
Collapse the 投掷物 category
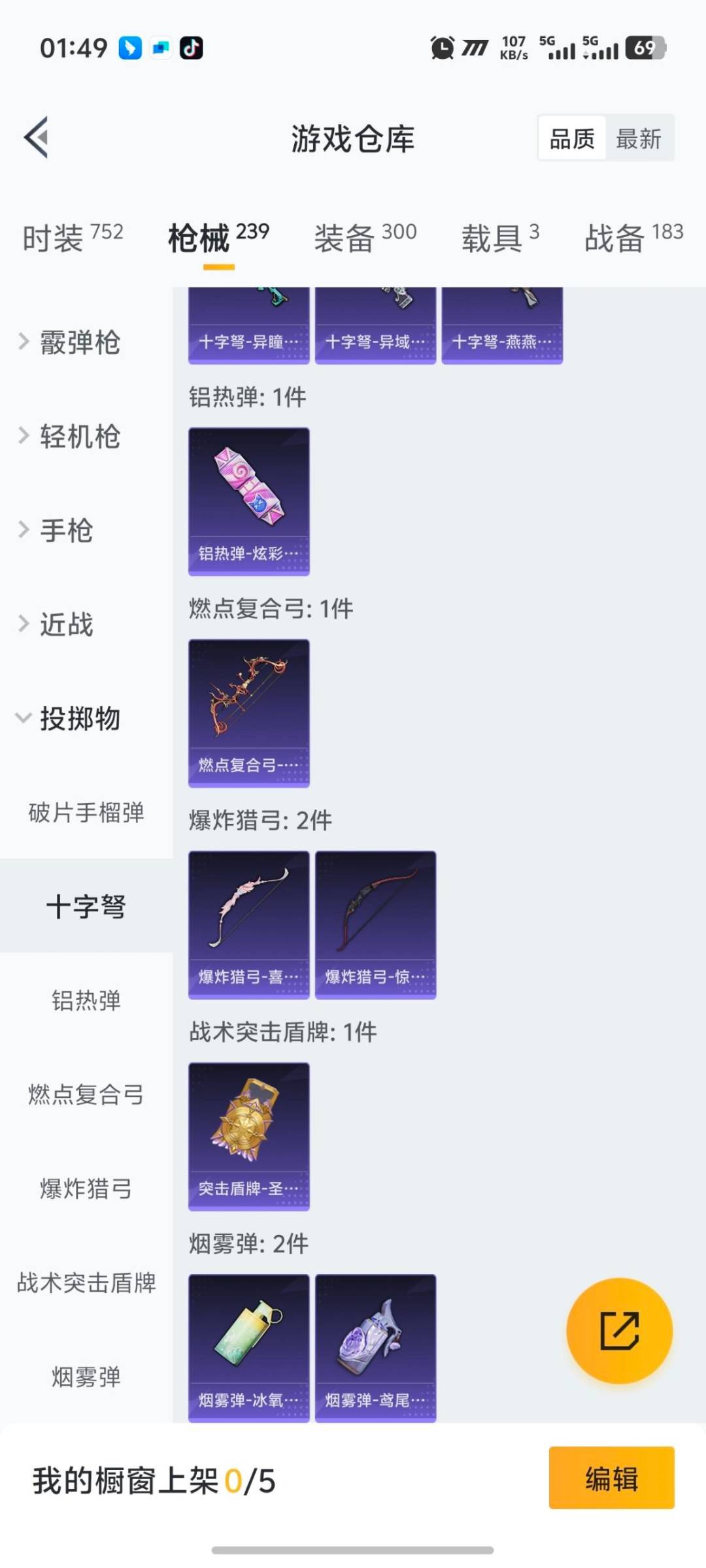click(x=79, y=719)
